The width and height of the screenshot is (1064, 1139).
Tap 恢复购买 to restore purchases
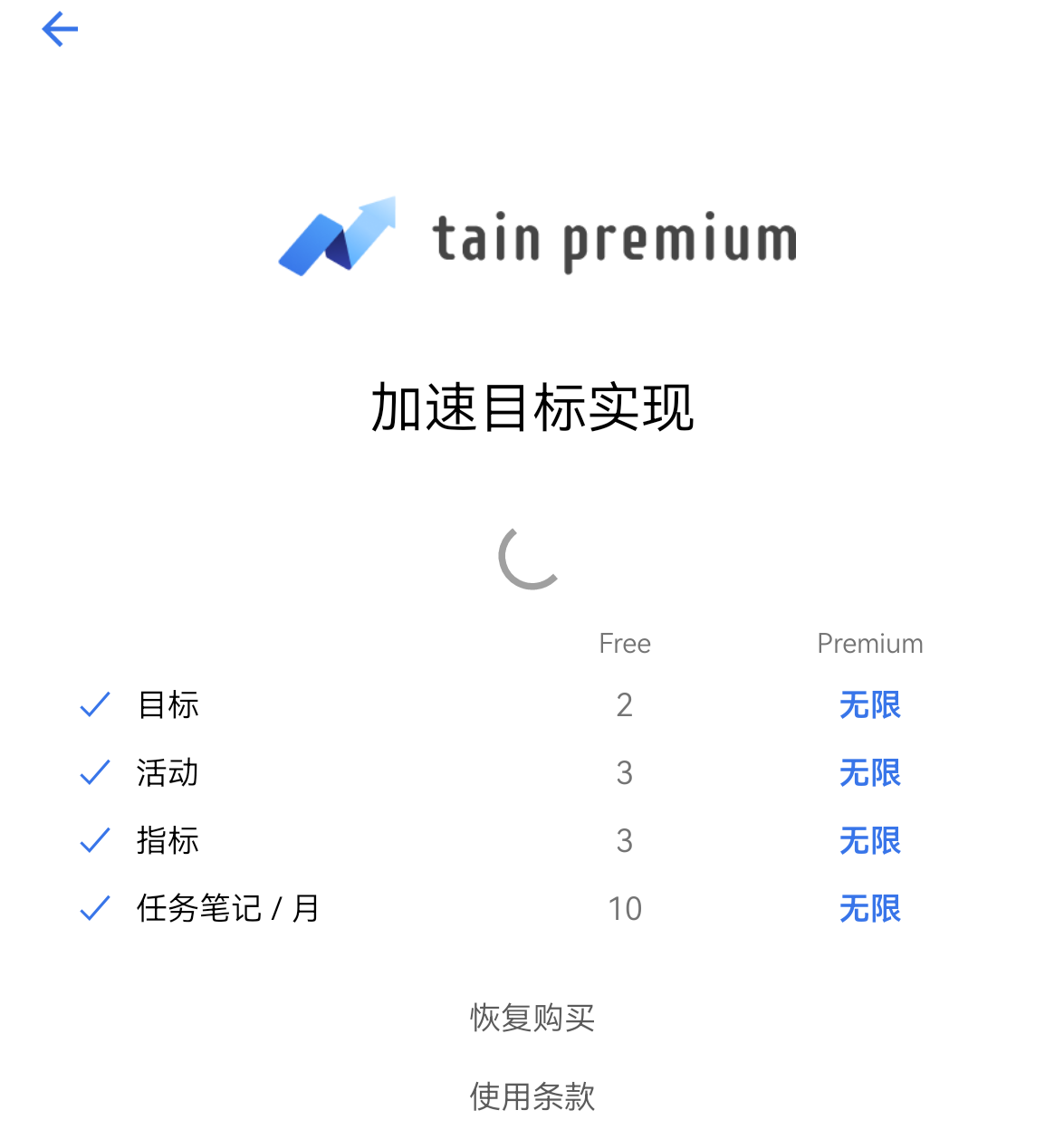(532, 1018)
